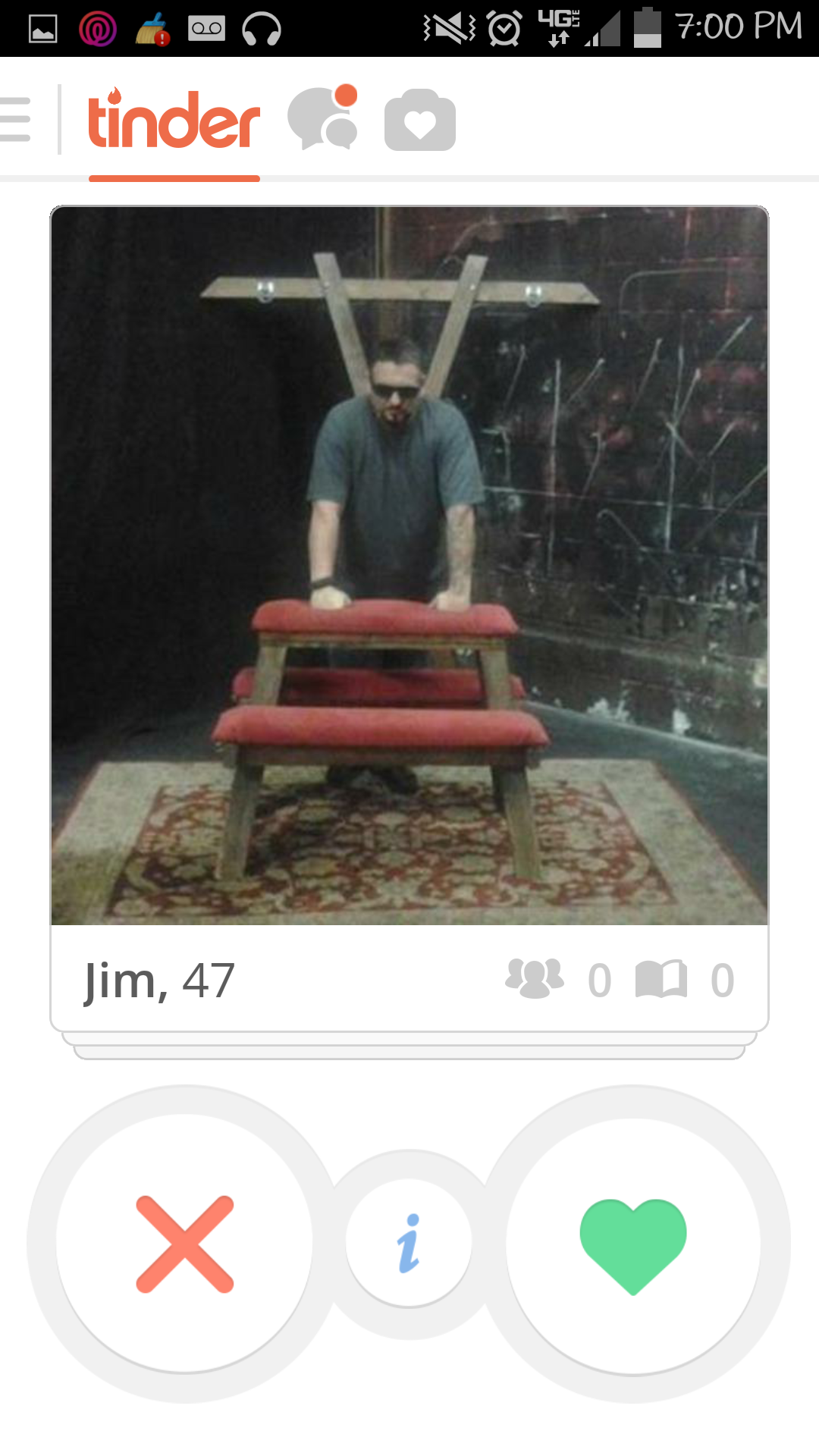Reject Jim with the red X
819x1456 pixels.
[185, 1244]
